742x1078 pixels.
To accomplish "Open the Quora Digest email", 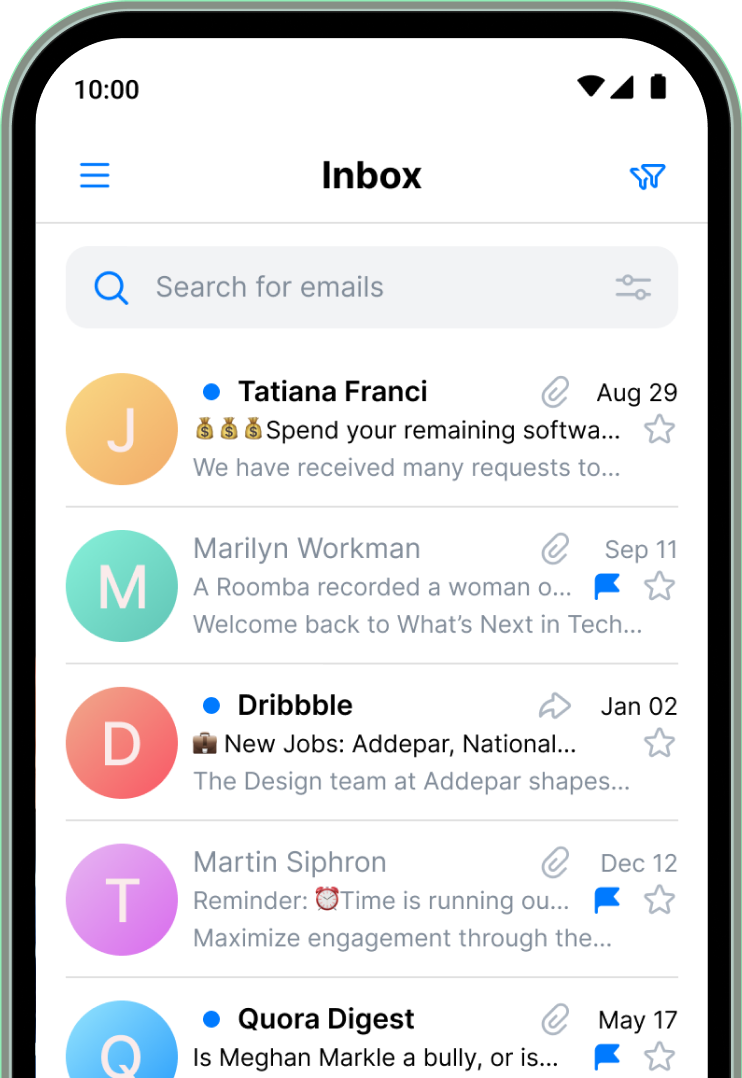I will coord(380,1040).
